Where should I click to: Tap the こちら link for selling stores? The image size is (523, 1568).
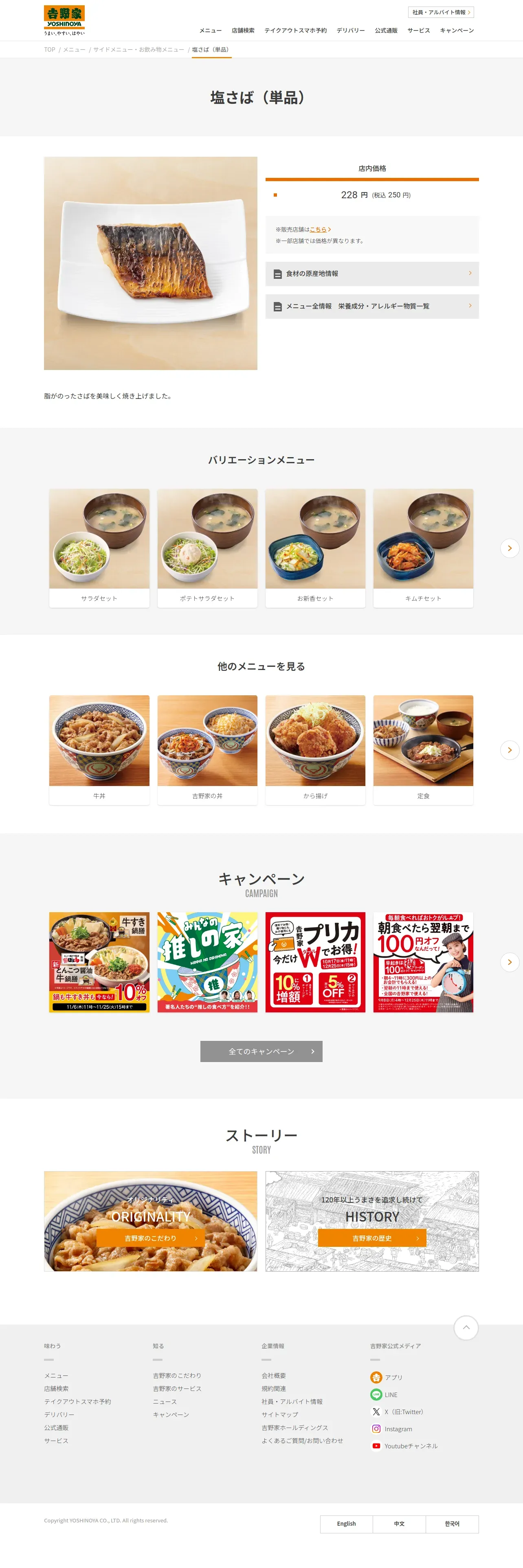[x=320, y=230]
